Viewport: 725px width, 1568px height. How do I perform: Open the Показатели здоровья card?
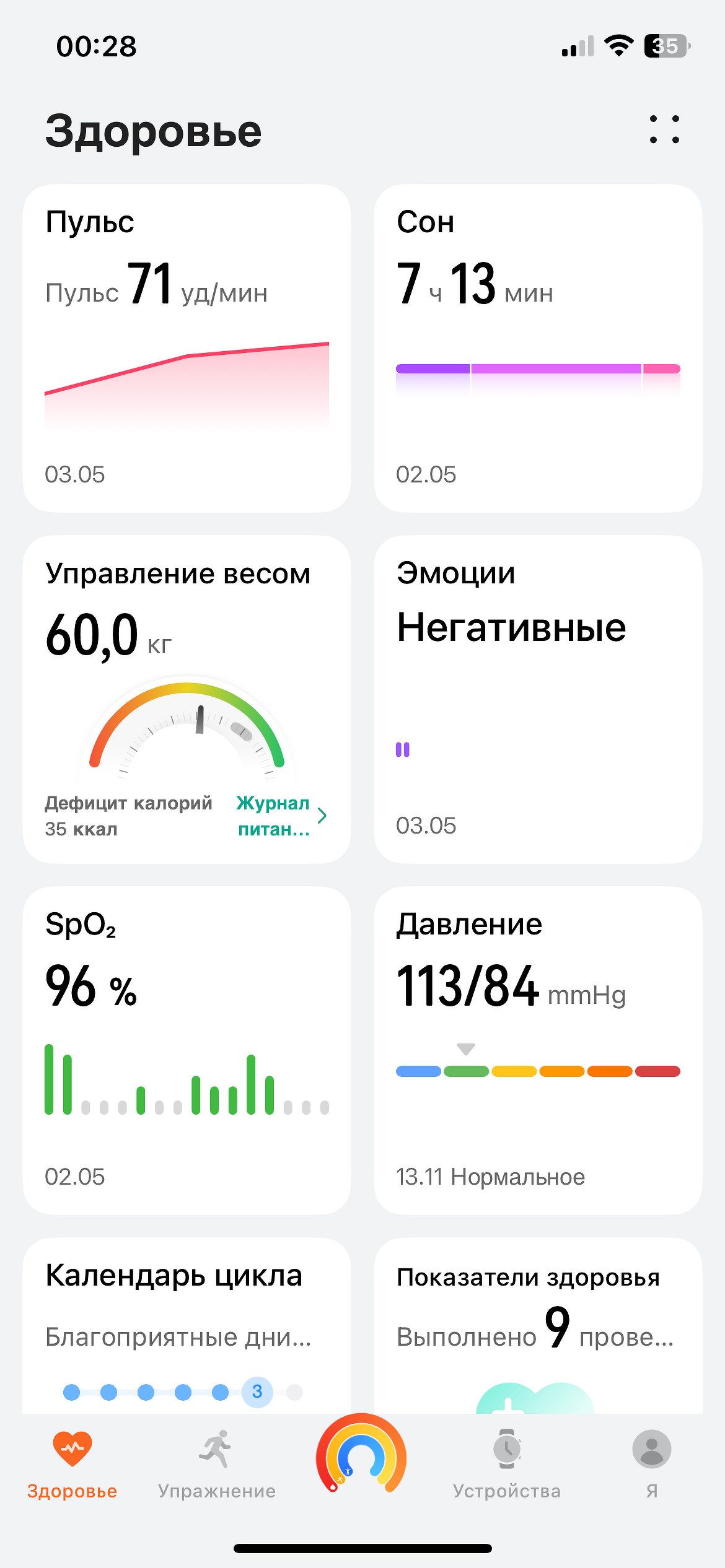tap(538, 1325)
